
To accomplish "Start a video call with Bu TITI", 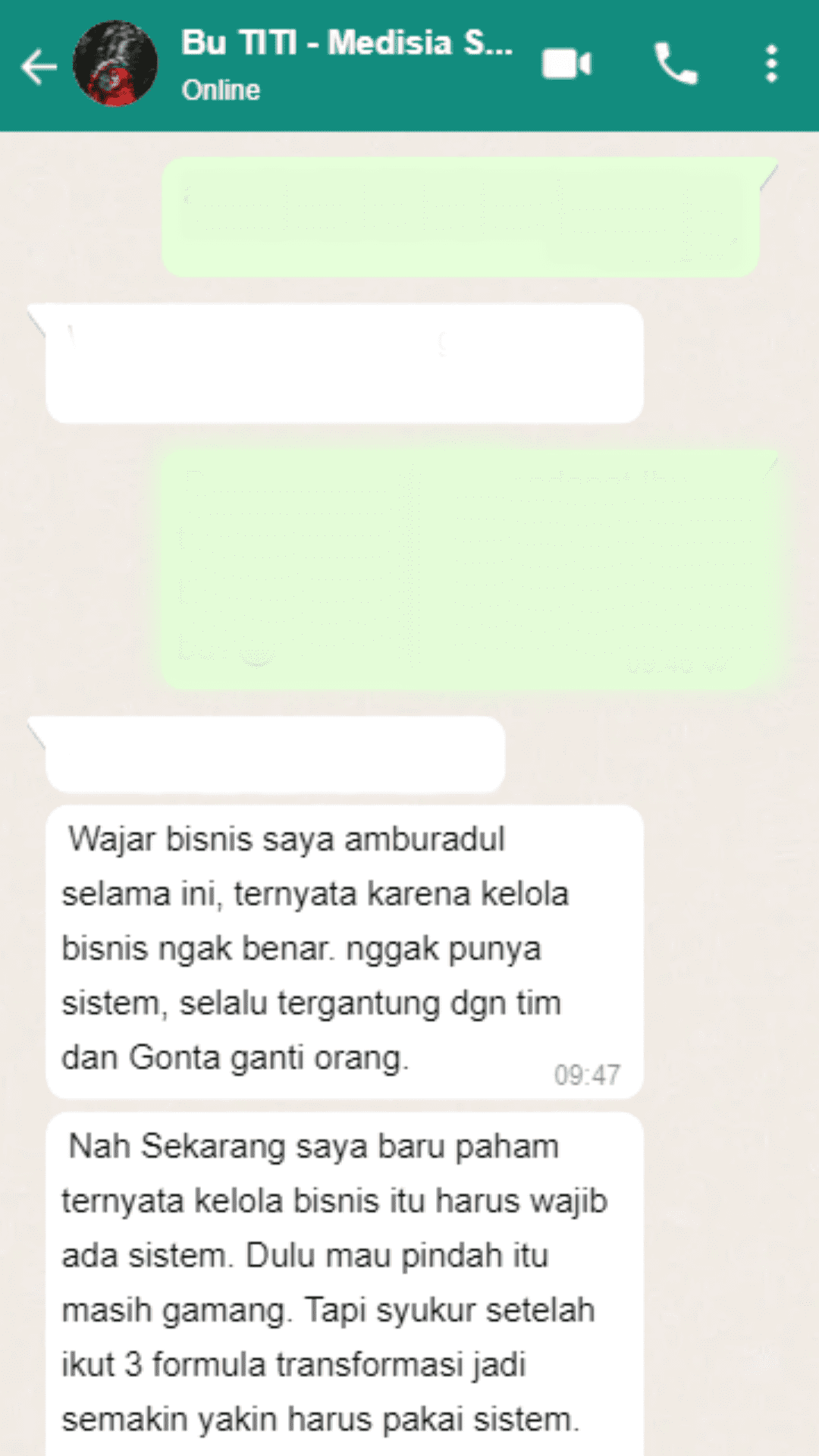I will pyautogui.click(x=566, y=64).
